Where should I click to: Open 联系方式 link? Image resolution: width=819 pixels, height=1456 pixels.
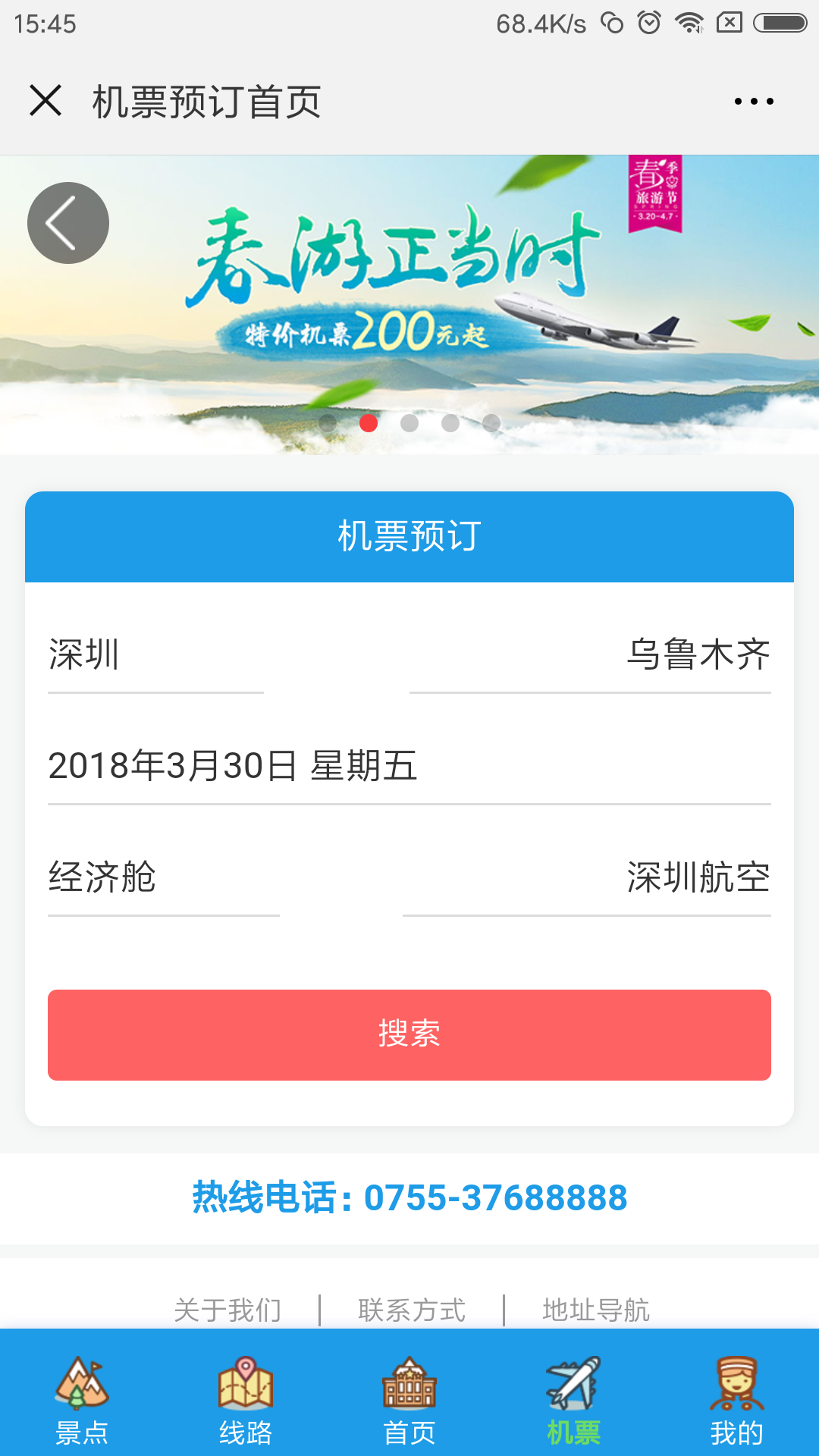412,1310
